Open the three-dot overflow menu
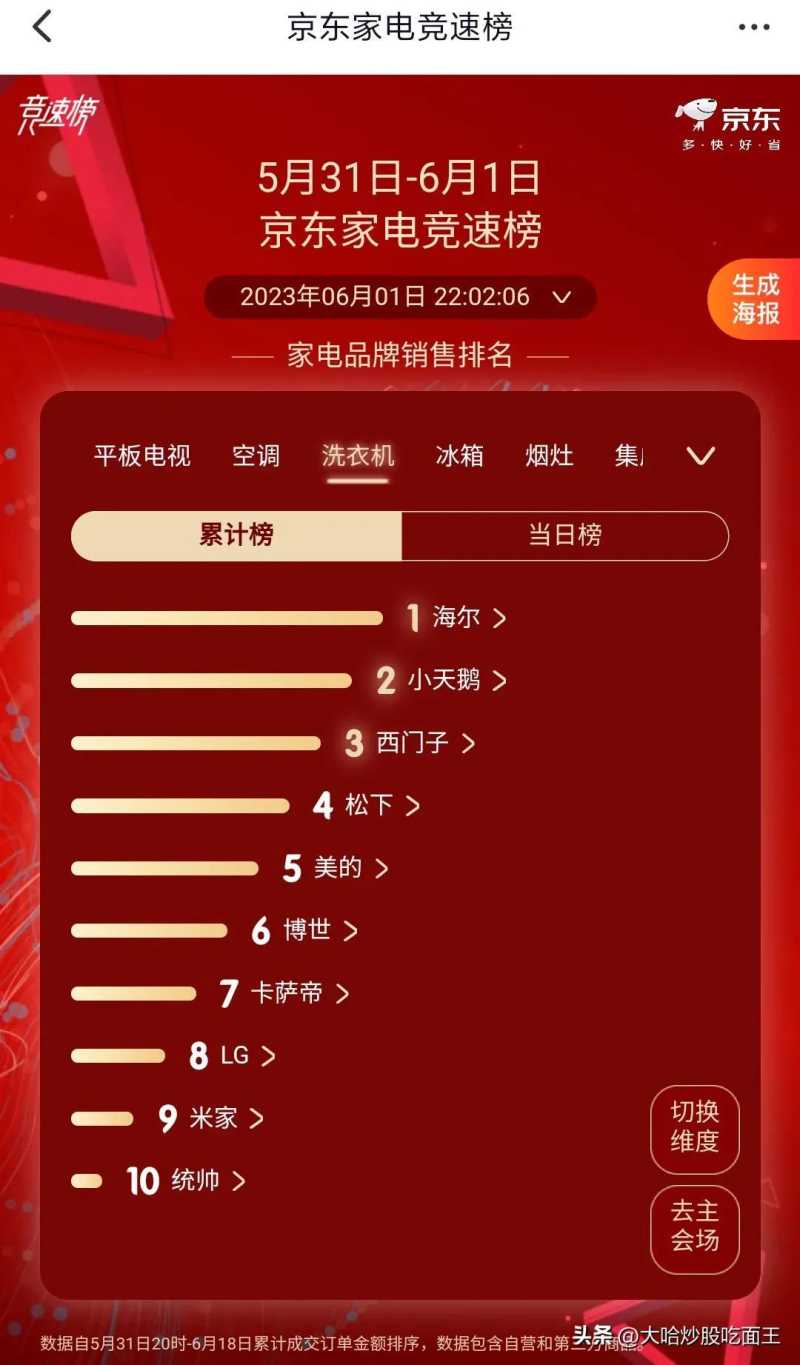Viewport: 800px width, 1365px height. [x=754, y=27]
